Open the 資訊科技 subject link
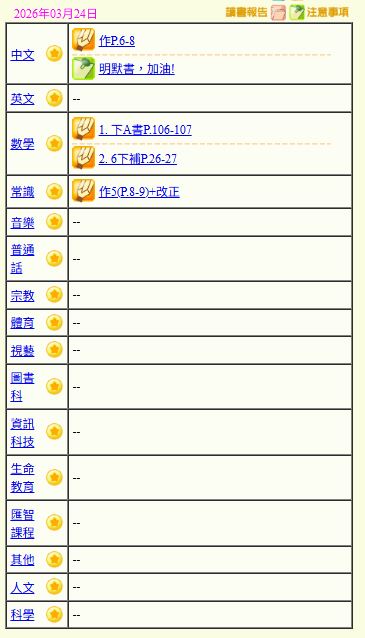Image resolution: width=365 pixels, height=638 pixels. 22,433
